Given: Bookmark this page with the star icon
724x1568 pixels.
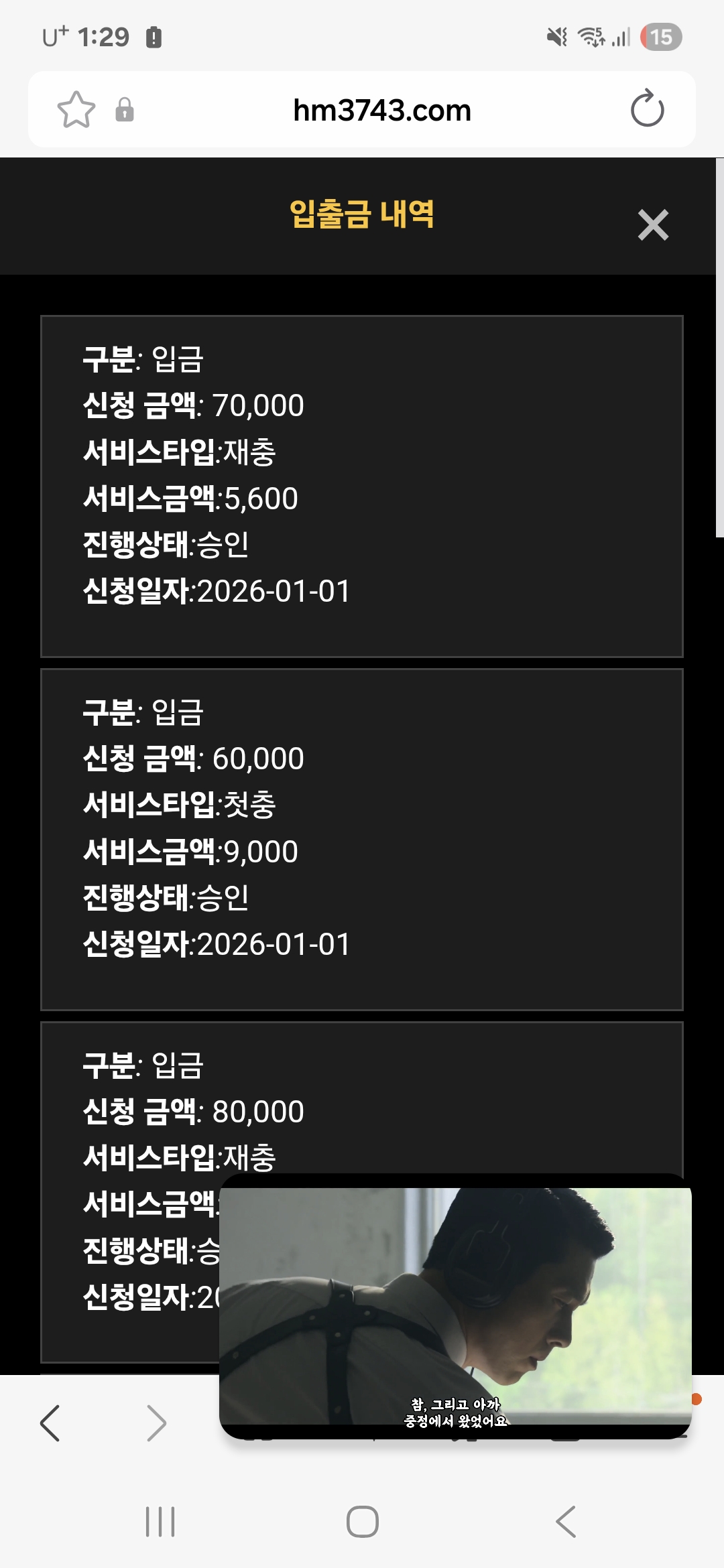Looking at the screenshot, I should 76,110.
